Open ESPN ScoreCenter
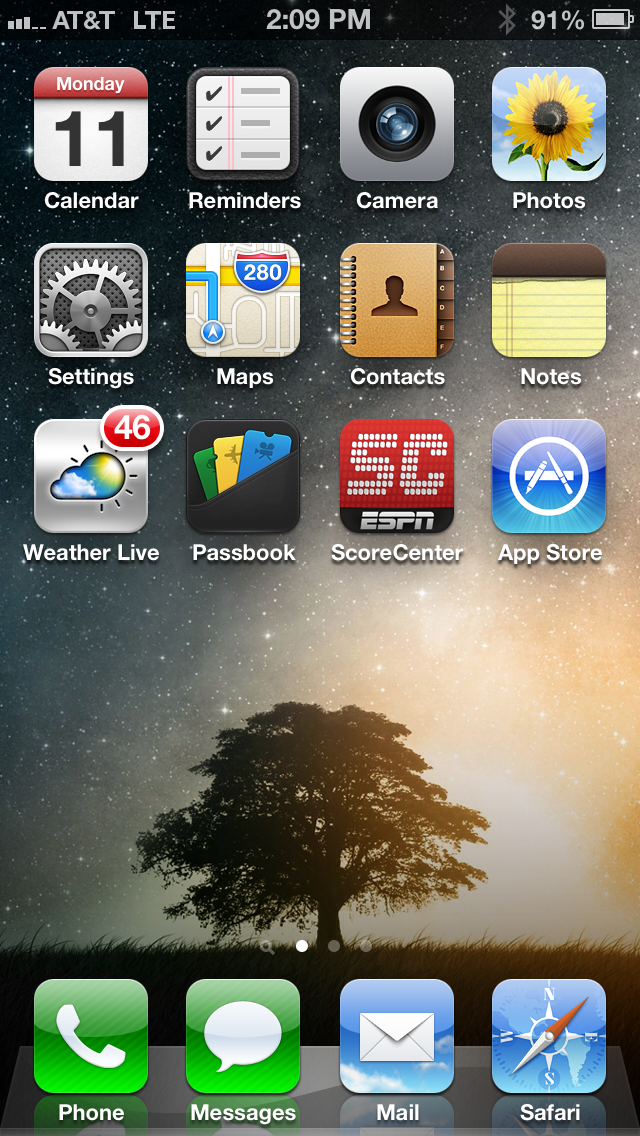This screenshot has height=1136, width=640. [396, 476]
